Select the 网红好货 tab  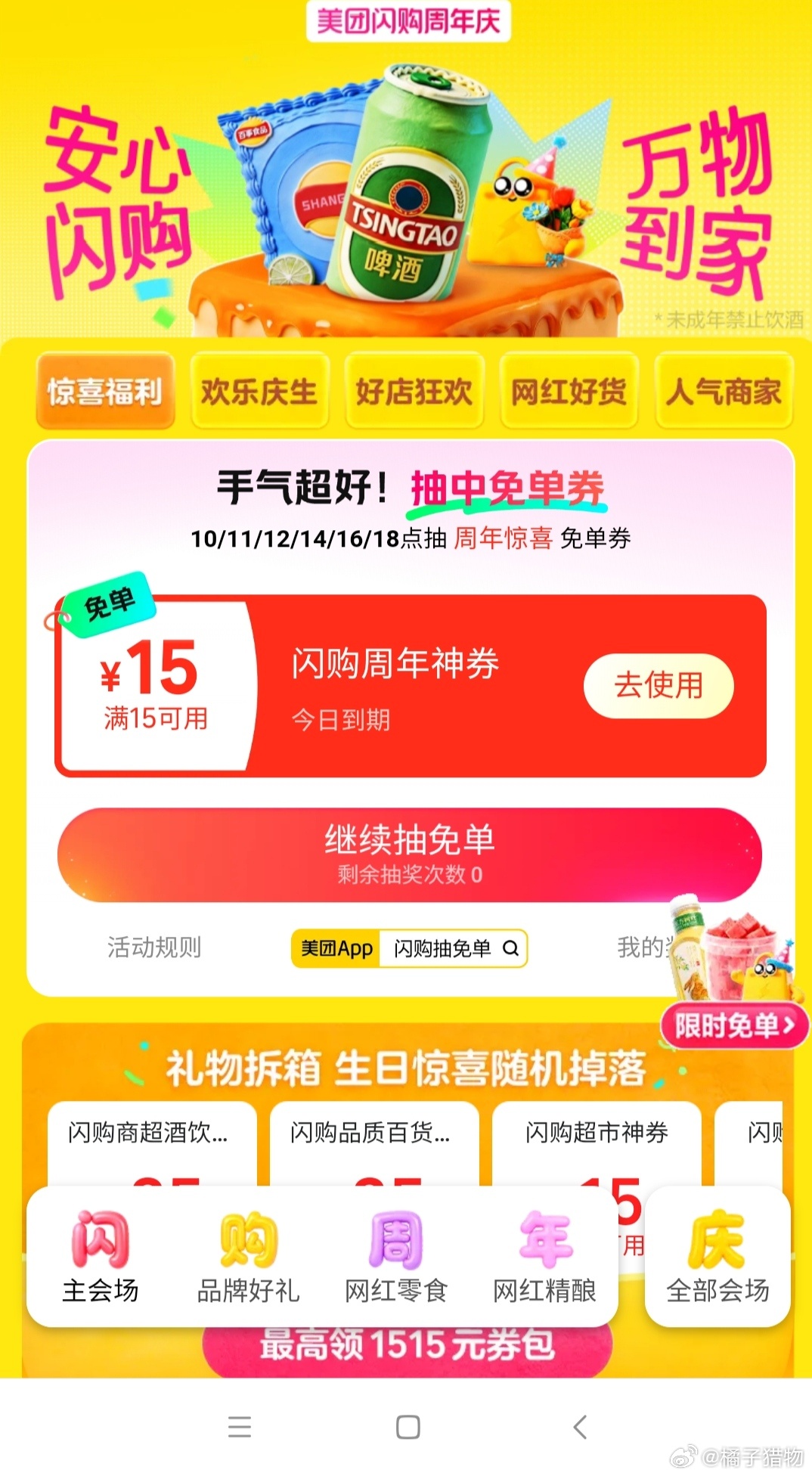pos(569,392)
